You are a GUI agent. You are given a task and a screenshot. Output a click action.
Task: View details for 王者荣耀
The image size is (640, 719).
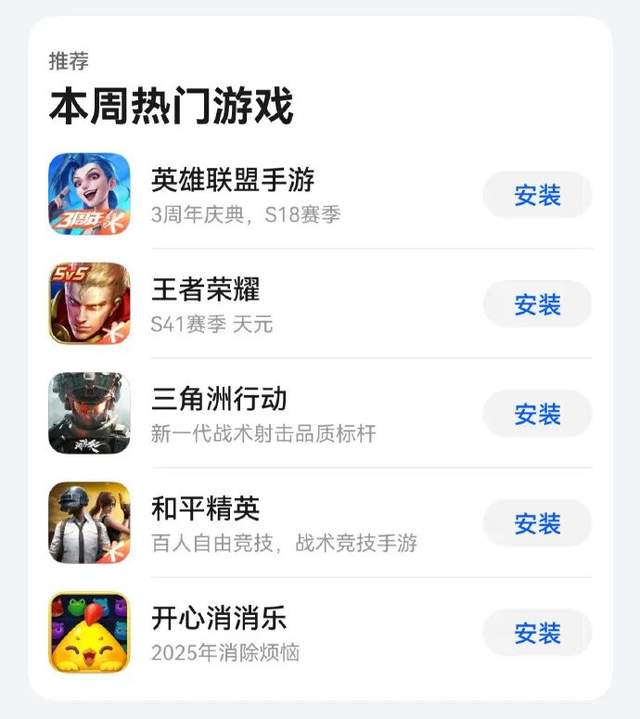205,290
